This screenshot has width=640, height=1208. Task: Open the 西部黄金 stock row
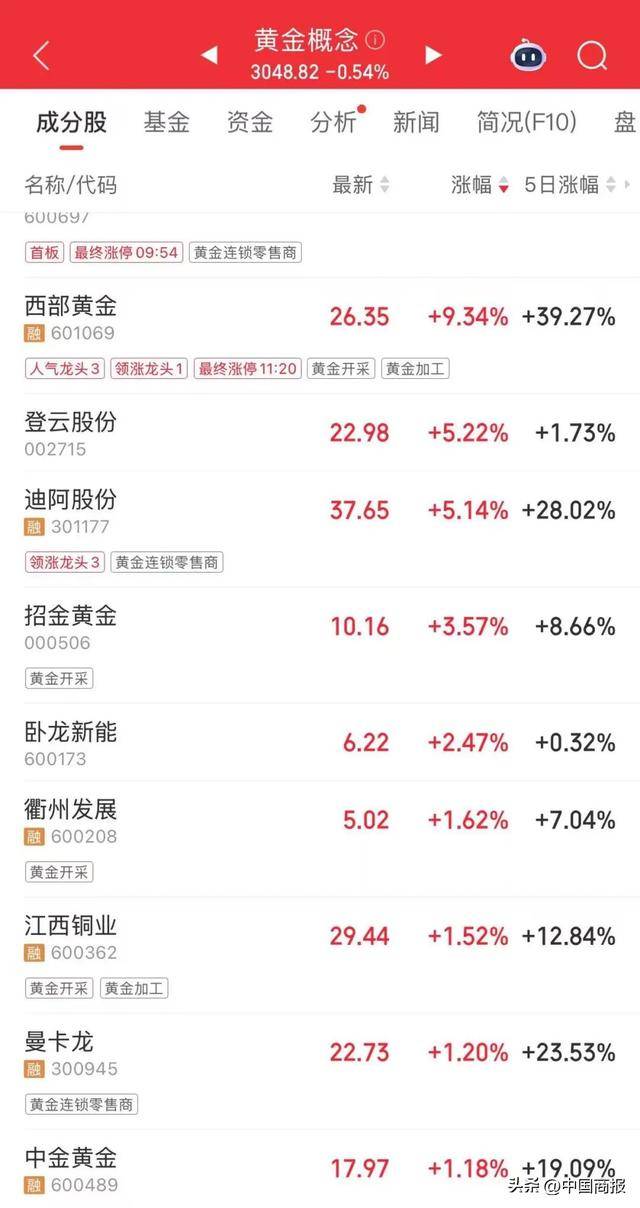(320, 336)
